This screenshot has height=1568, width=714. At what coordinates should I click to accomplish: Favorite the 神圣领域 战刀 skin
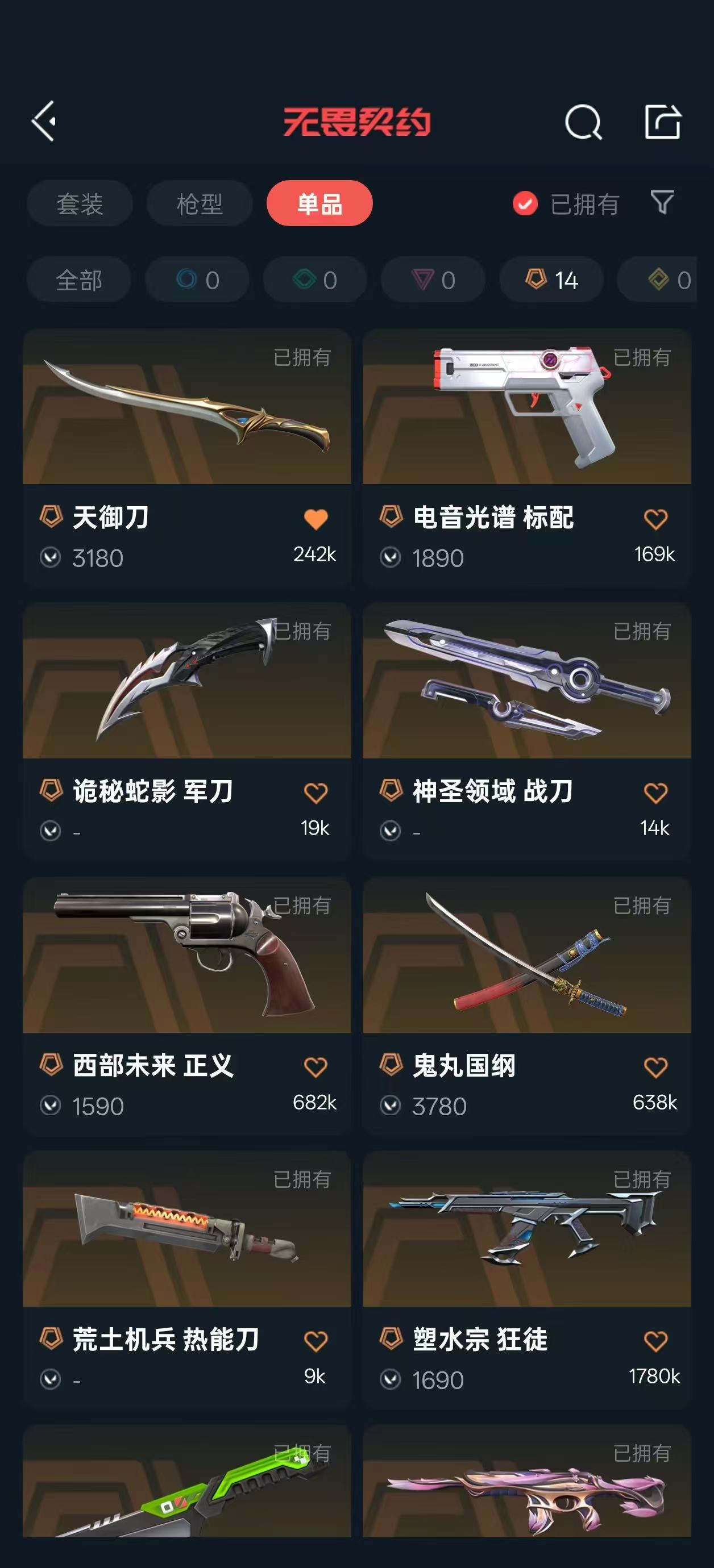tap(655, 793)
